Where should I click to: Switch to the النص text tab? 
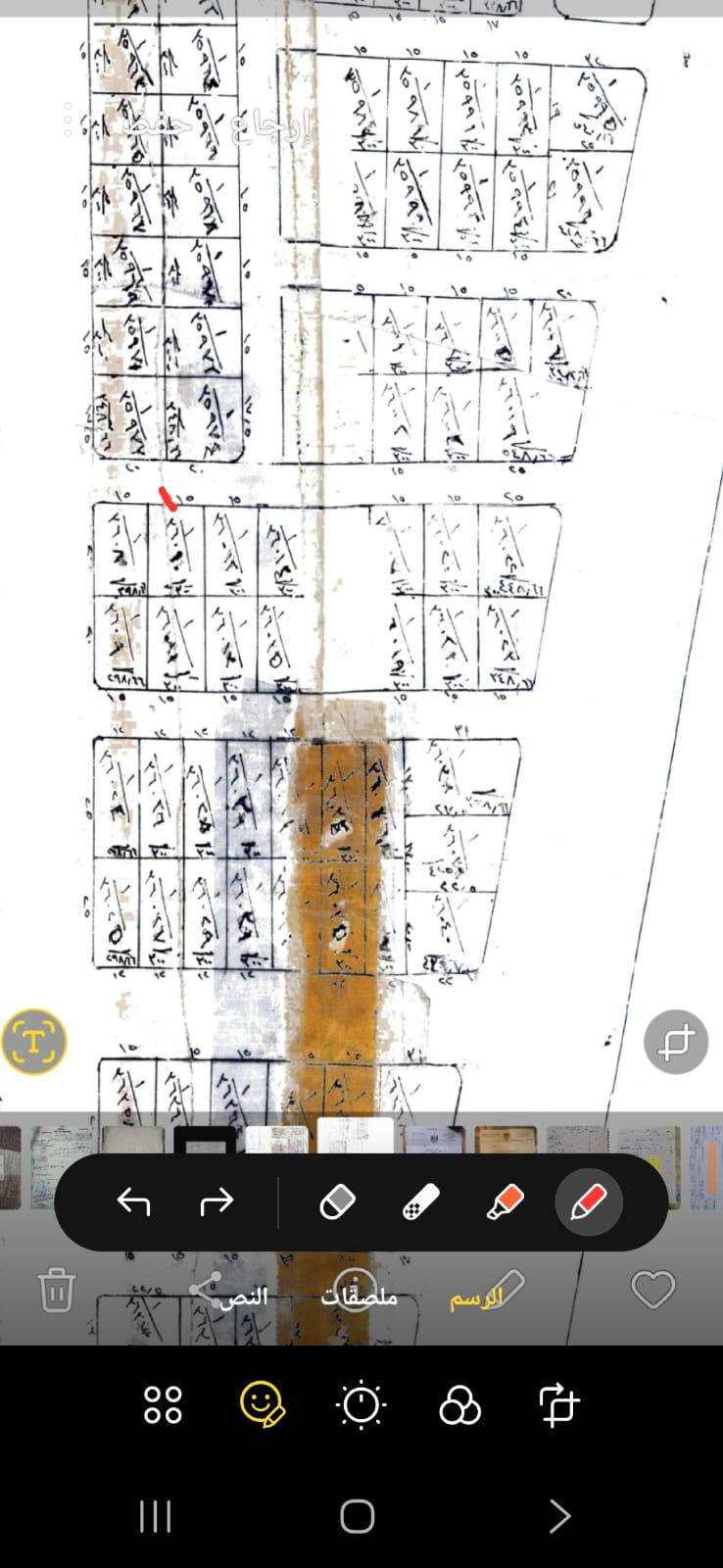pyautogui.click(x=243, y=1298)
